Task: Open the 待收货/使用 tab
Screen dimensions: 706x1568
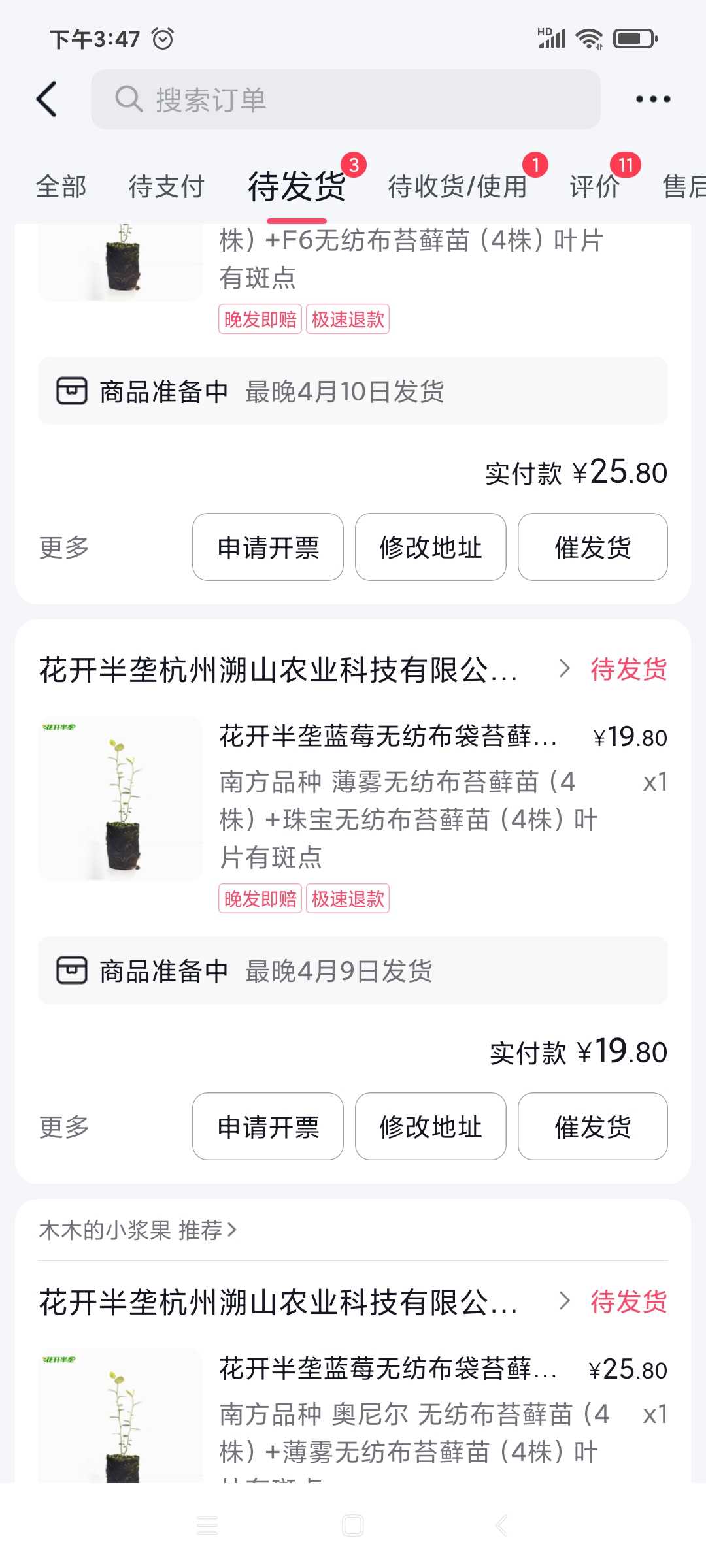Action: pyautogui.click(x=457, y=187)
